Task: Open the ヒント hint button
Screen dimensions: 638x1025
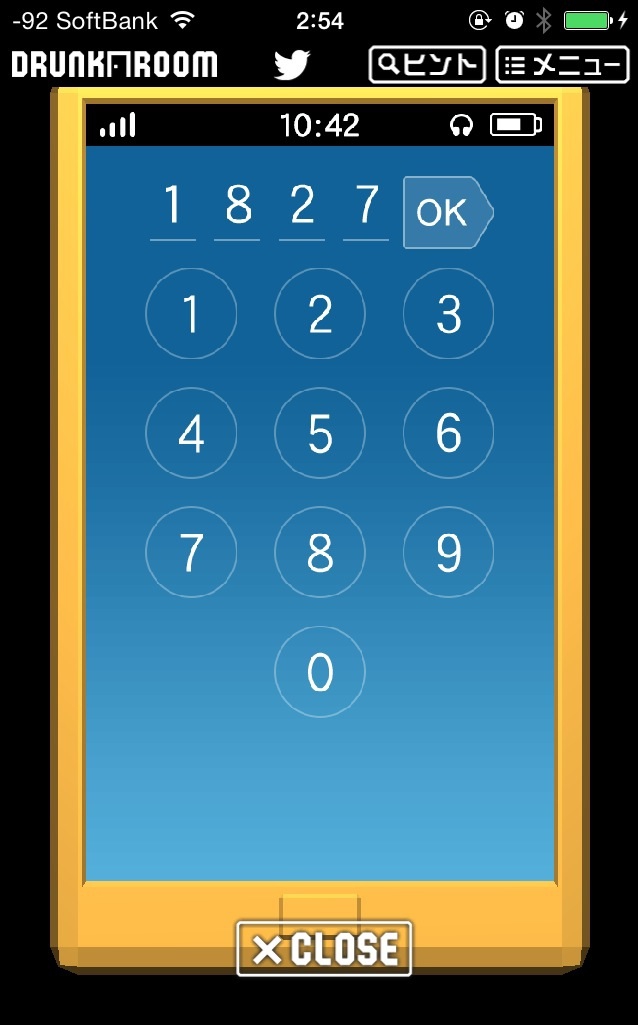Action: (x=427, y=66)
